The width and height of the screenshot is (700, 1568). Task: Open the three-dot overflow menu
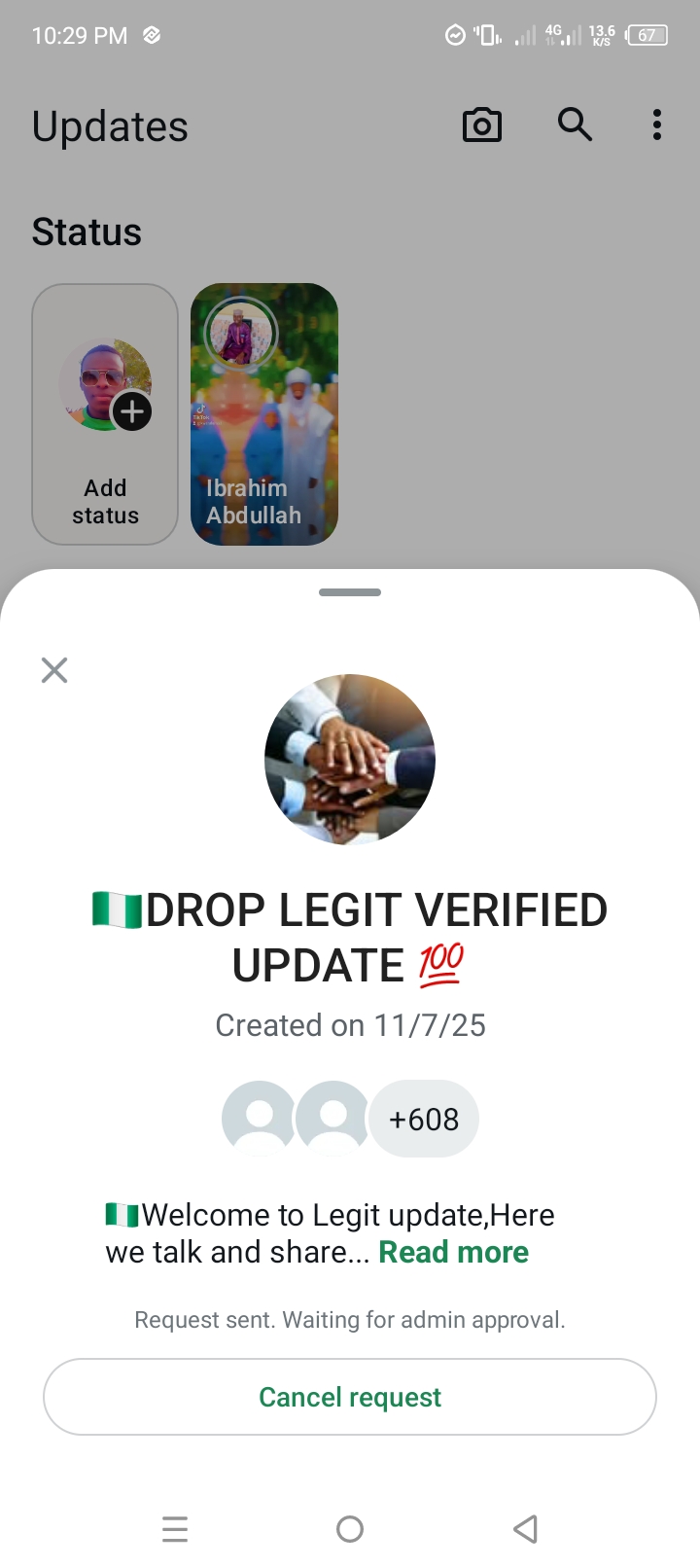657,125
